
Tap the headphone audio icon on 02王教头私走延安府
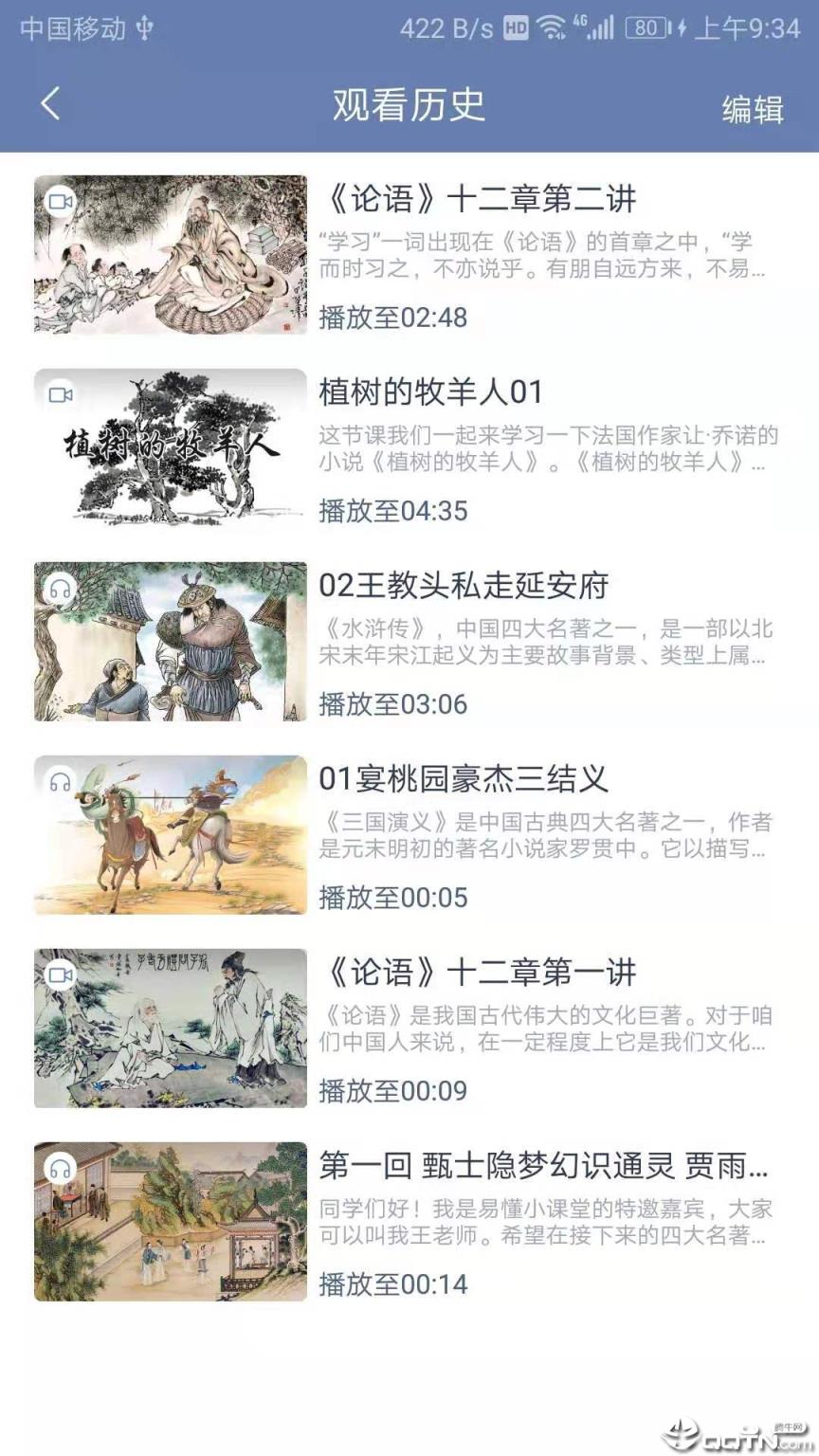pos(61,588)
